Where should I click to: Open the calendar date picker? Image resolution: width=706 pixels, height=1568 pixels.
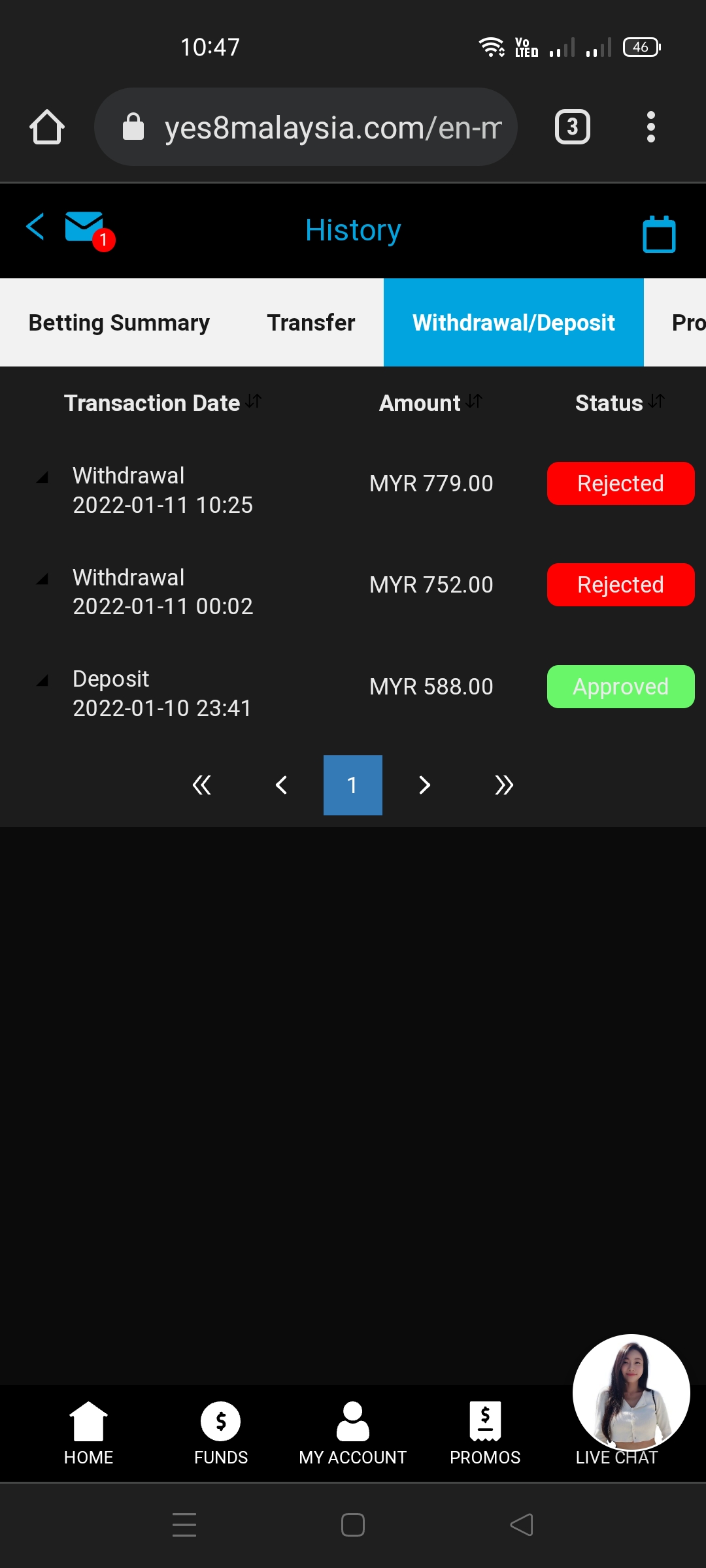pyautogui.click(x=659, y=233)
